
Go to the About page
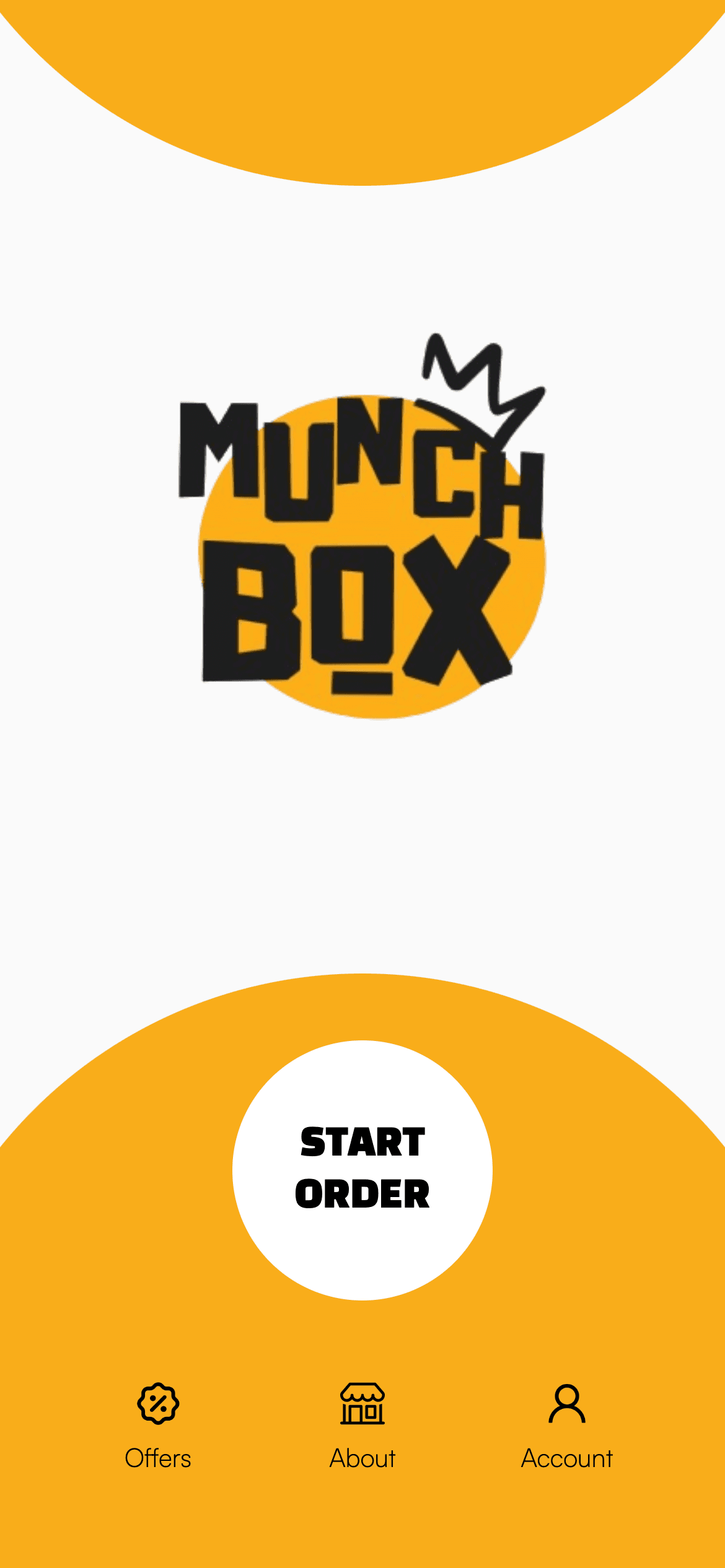pyautogui.click(x=362, y=1424)
